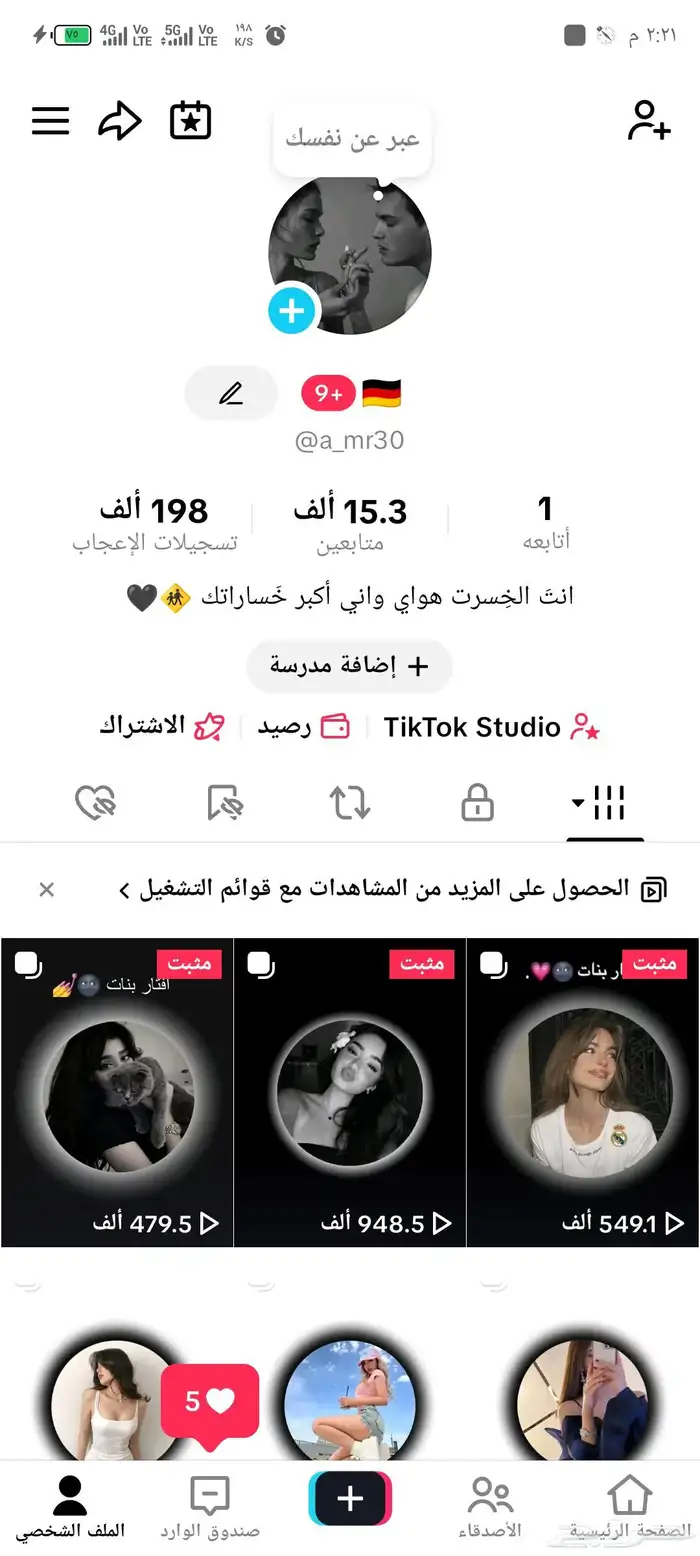Open pinned video with 549.1 ألف views
700x1556 pixels.
point(583,1092)
